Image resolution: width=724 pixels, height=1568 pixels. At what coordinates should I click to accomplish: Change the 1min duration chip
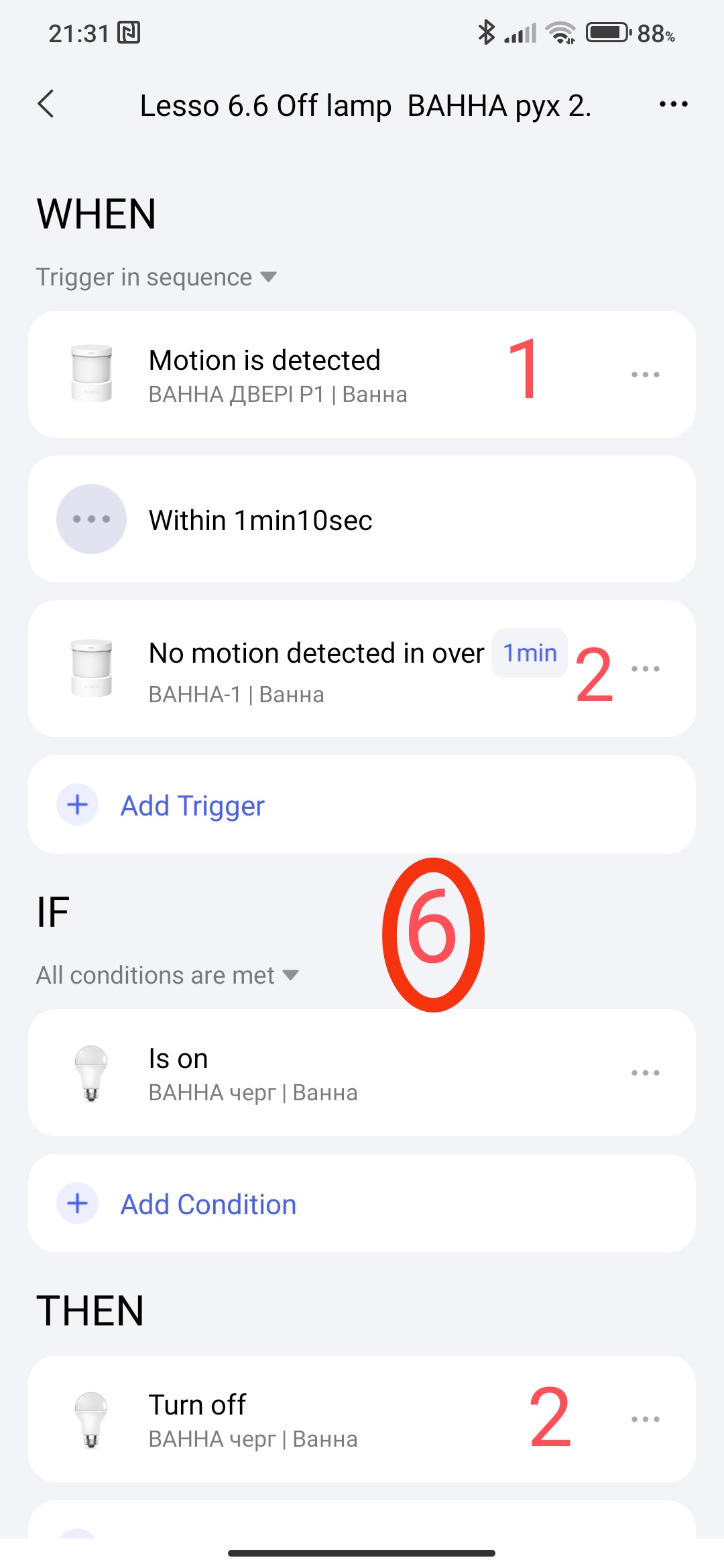[x=530, y=653]
